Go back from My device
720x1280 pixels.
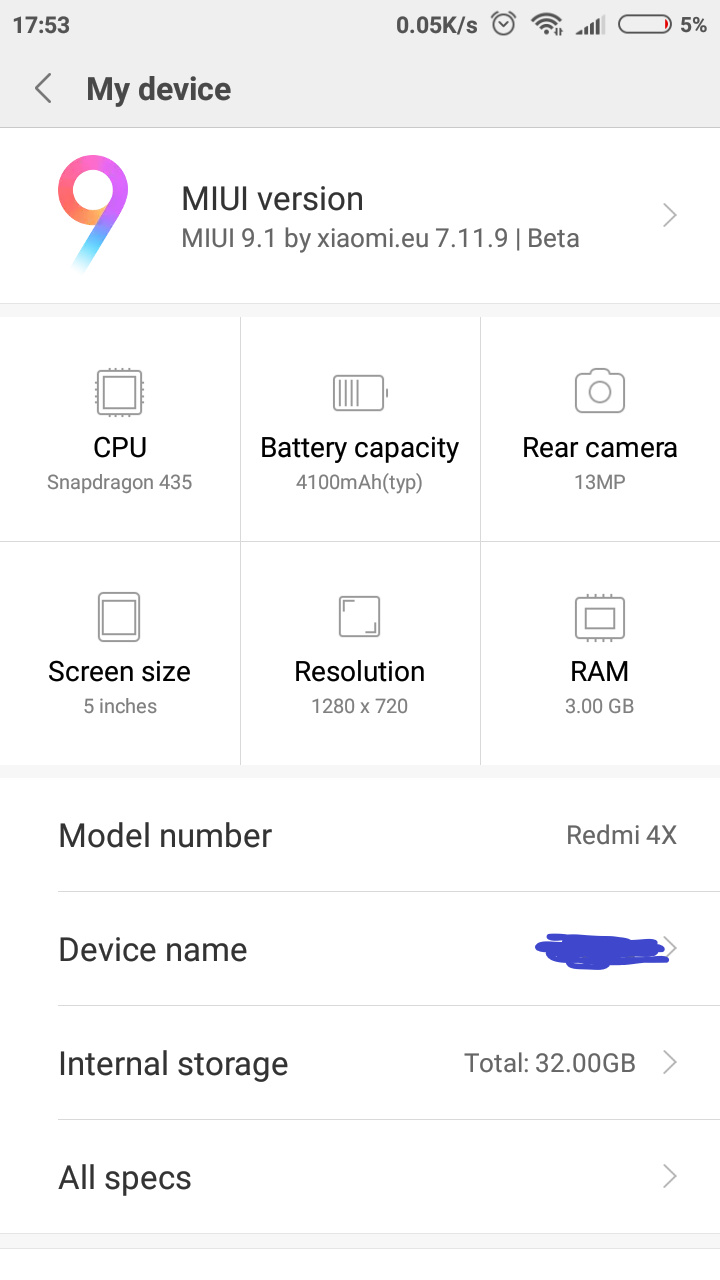(43, 89)
